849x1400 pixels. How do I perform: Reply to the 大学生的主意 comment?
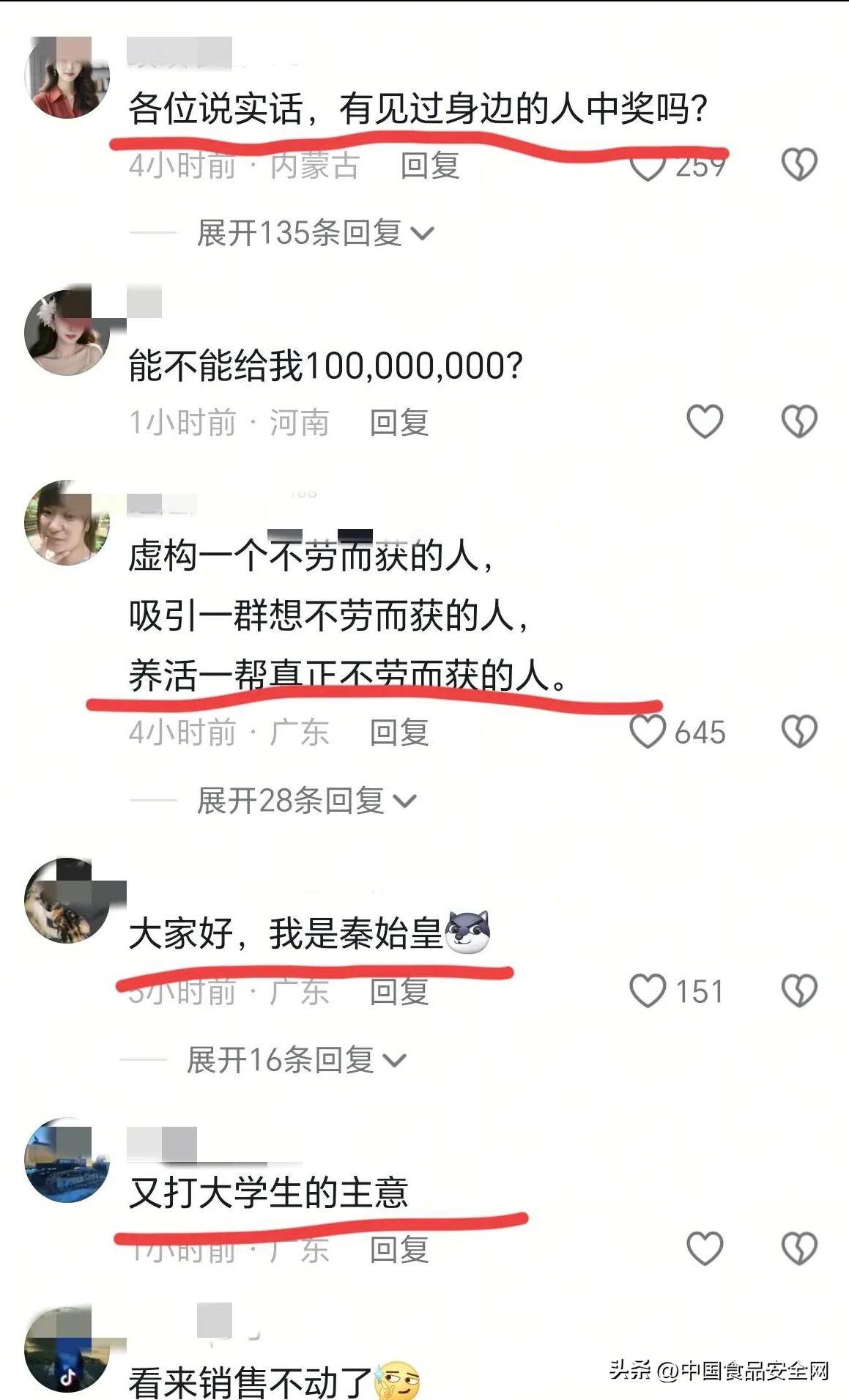coord(398,1250)
